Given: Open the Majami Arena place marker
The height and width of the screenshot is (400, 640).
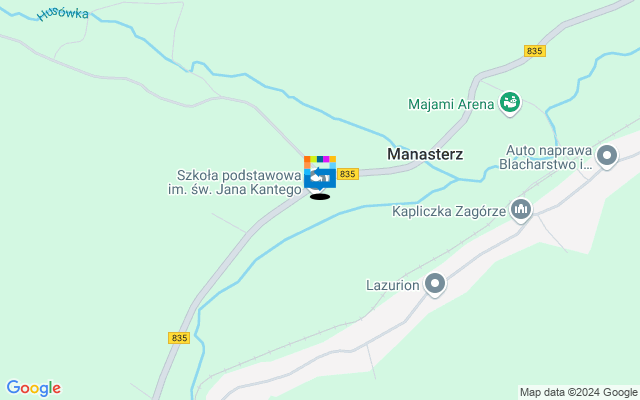Looking at the screenshot, I should point(511,102).
